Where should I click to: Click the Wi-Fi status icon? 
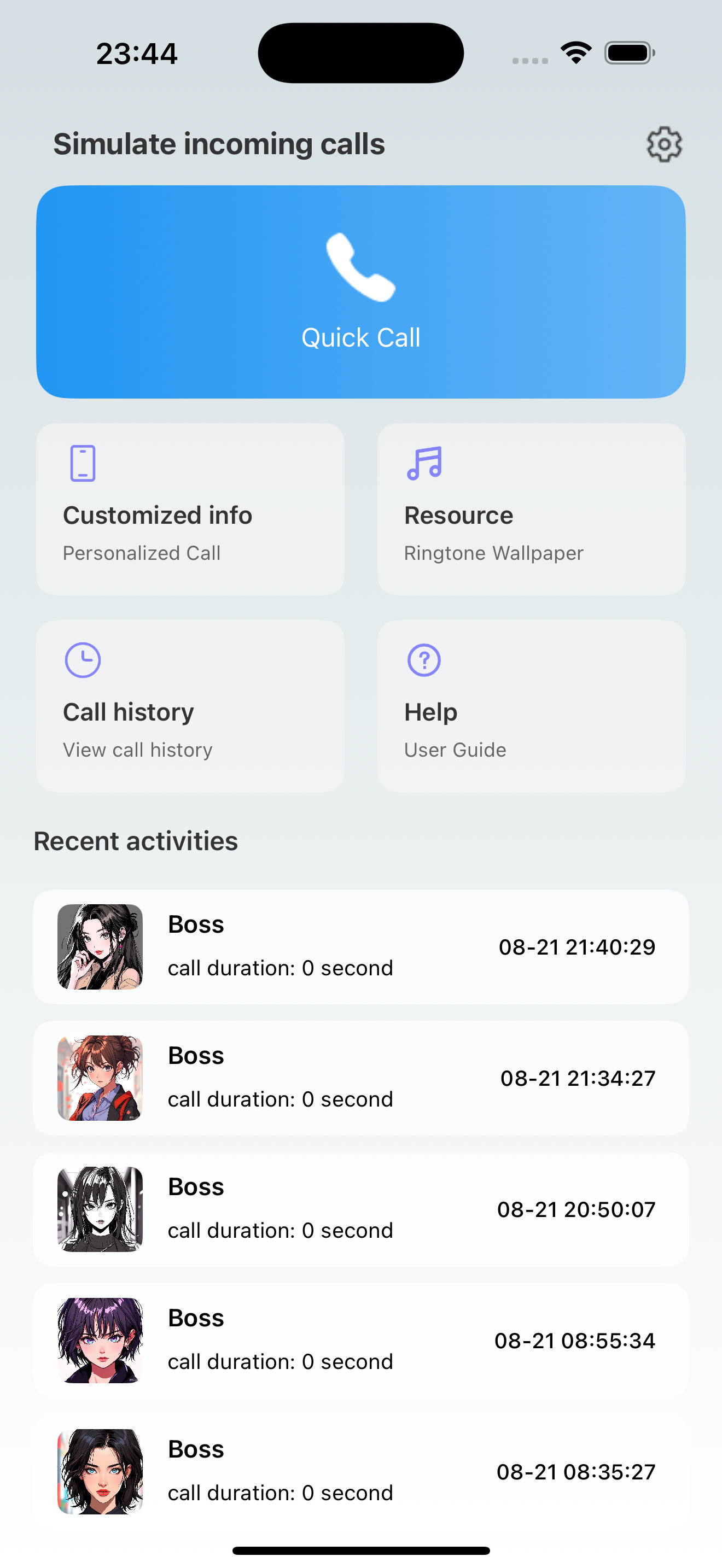coord(575,52)
